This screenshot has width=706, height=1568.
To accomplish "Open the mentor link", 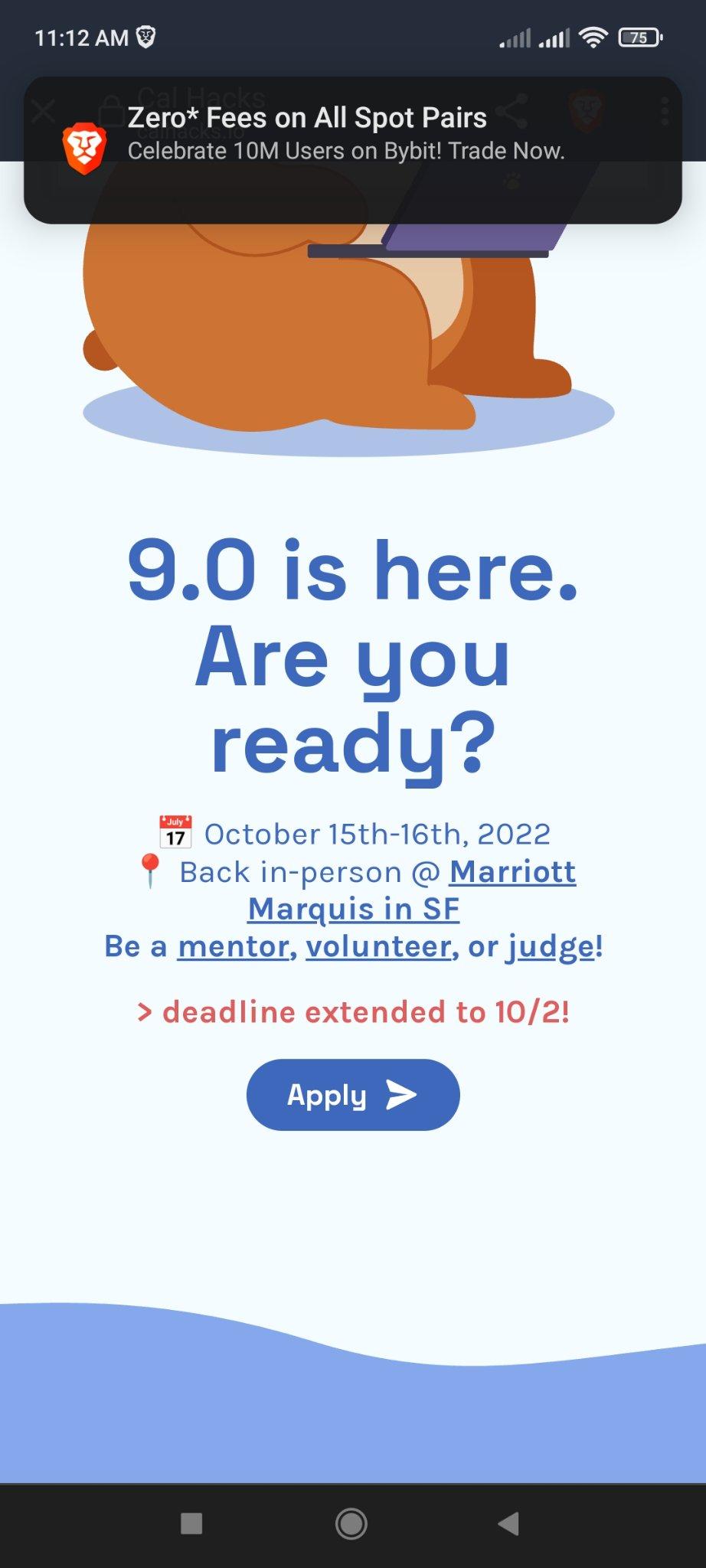I will tap(233, 947).
